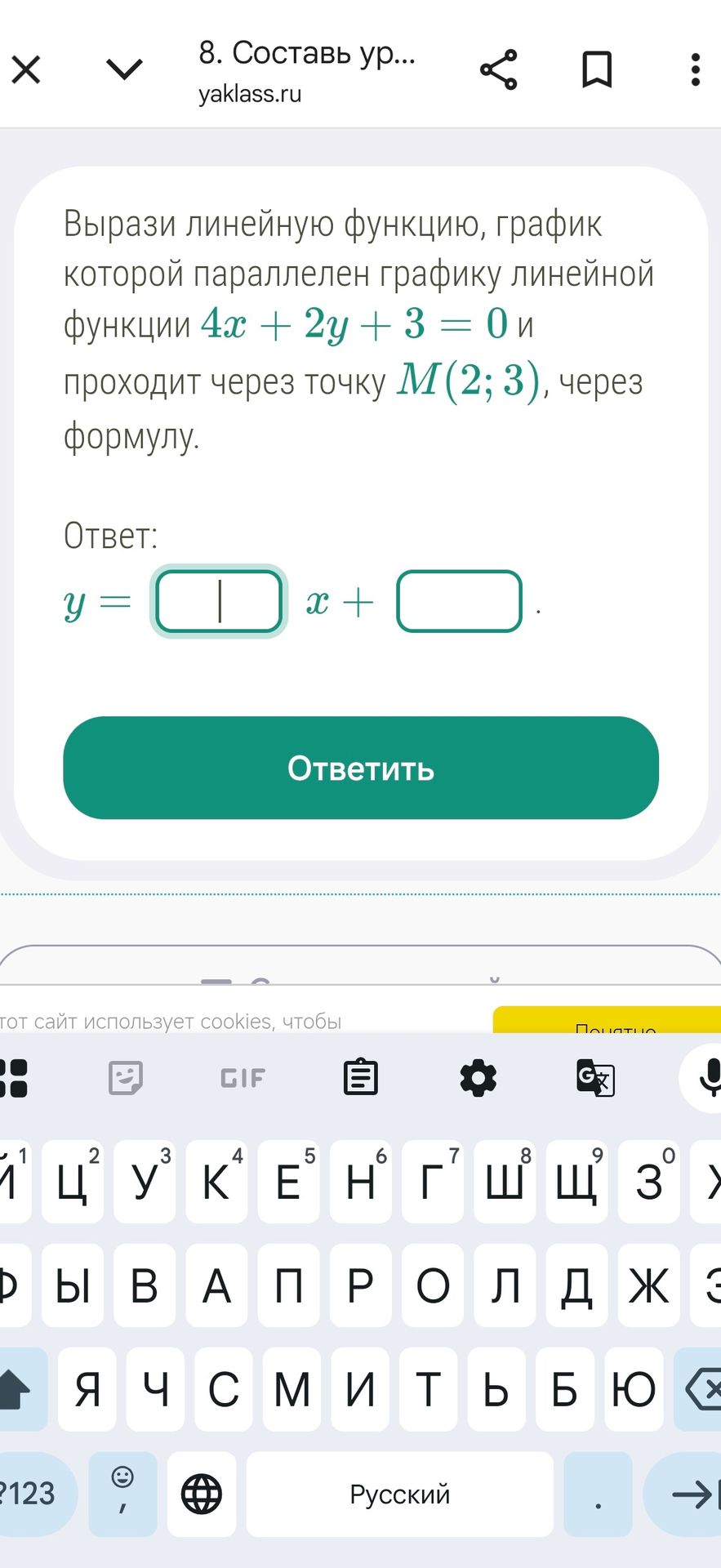The height and width of the screenshot is (1568, 721).
Task: Select the second answer box after x +
Action: coord(459,601)
